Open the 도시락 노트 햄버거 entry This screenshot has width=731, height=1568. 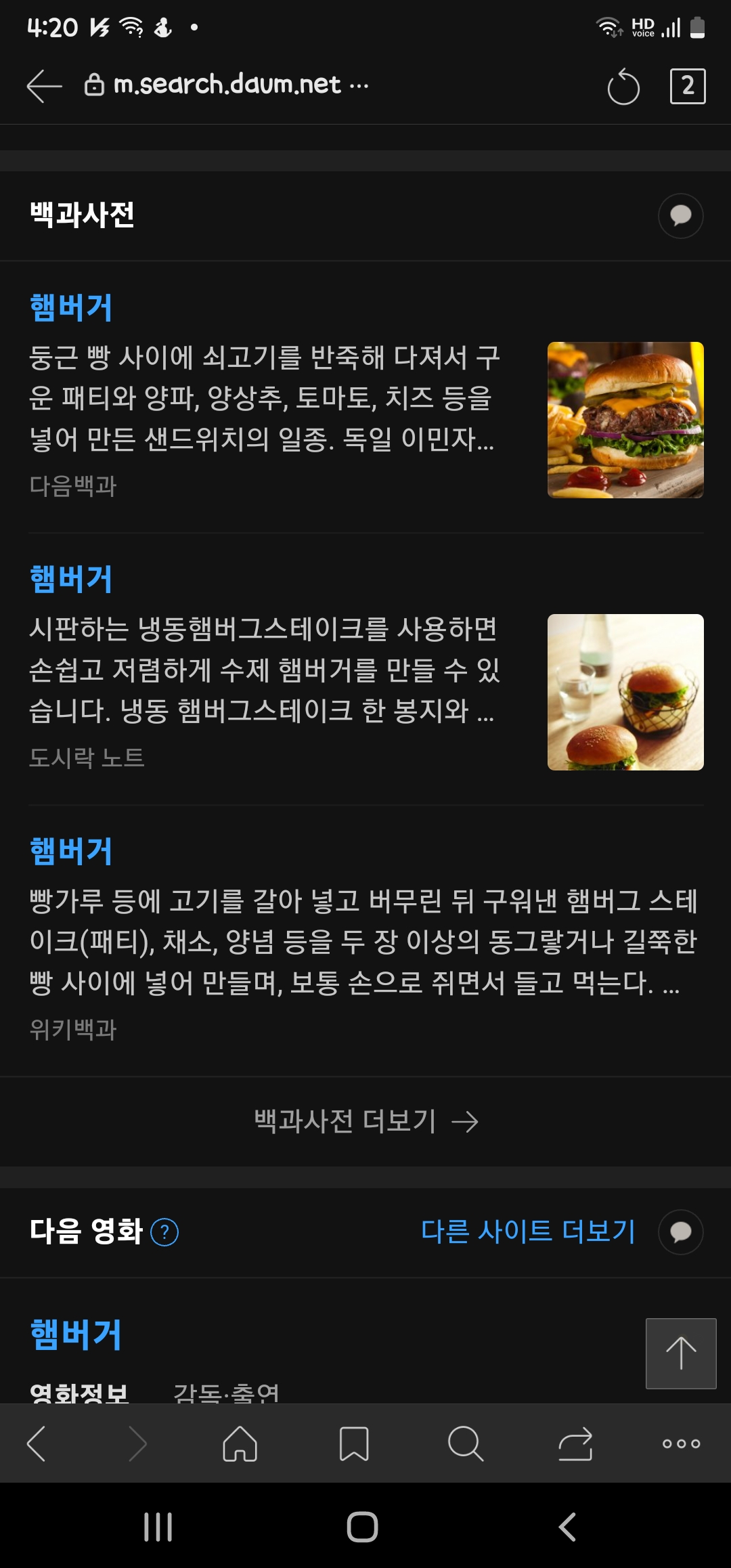(x=70, y=580)
